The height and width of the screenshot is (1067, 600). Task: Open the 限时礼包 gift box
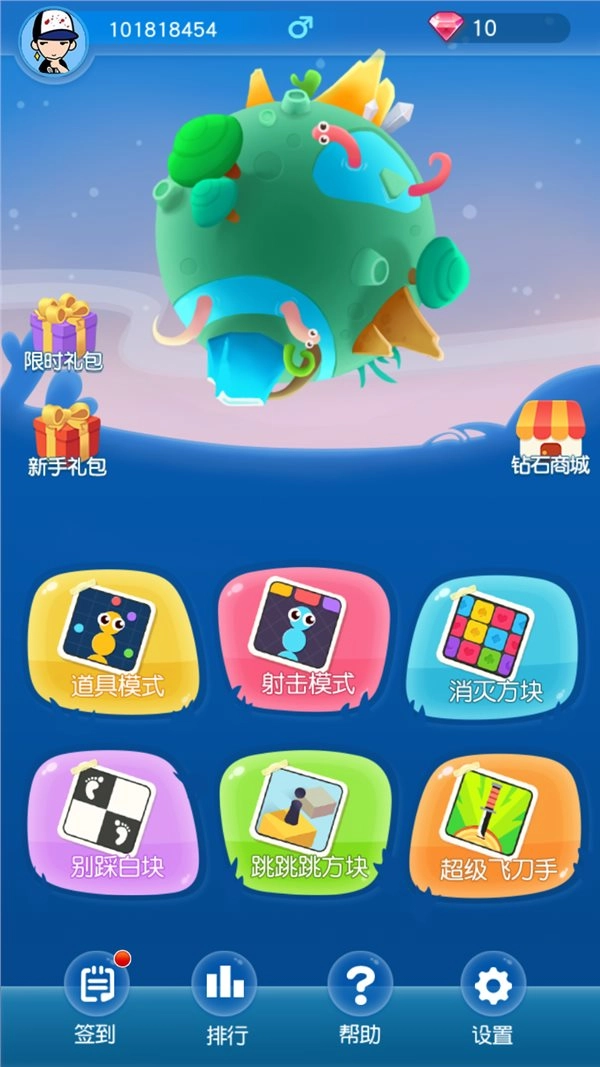64,330
